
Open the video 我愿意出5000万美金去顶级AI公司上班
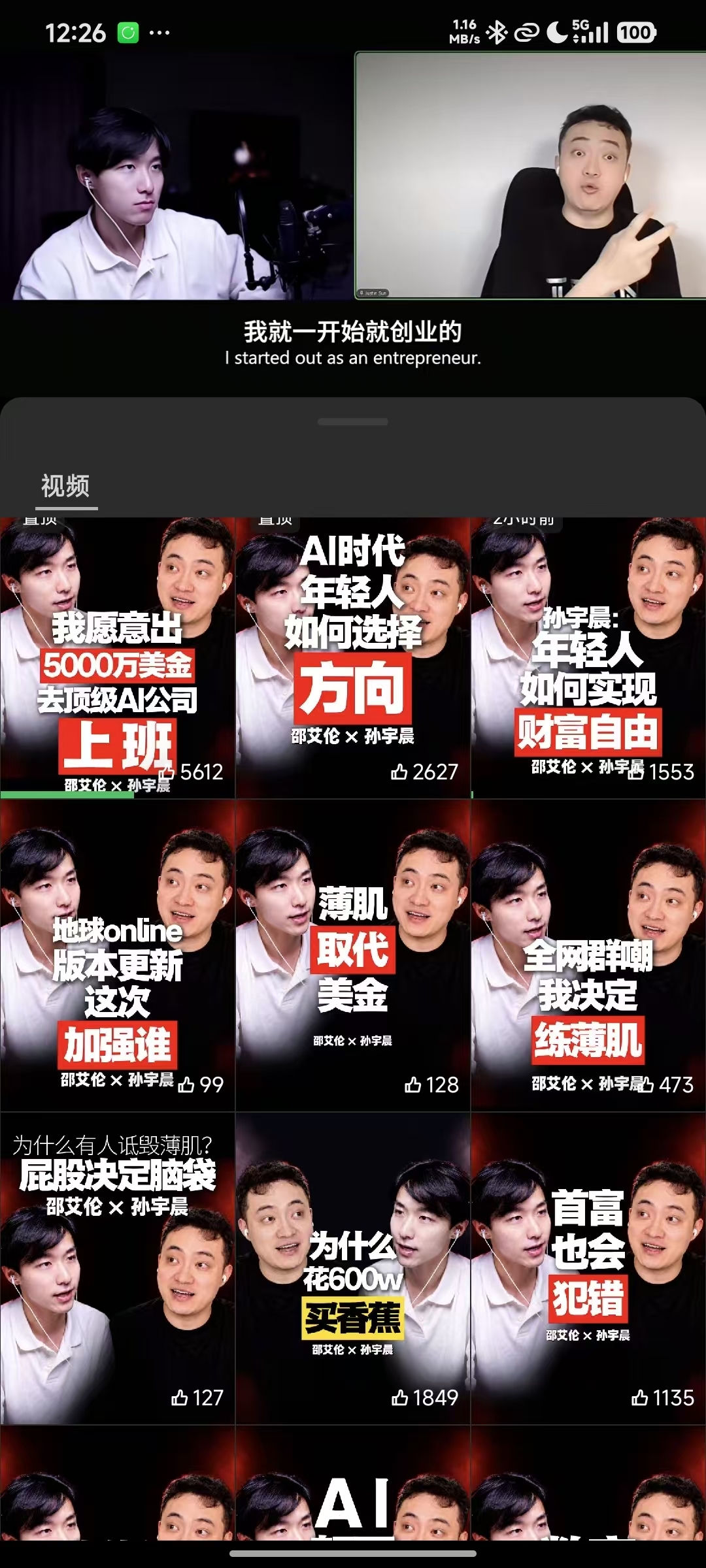click(118, 658)
